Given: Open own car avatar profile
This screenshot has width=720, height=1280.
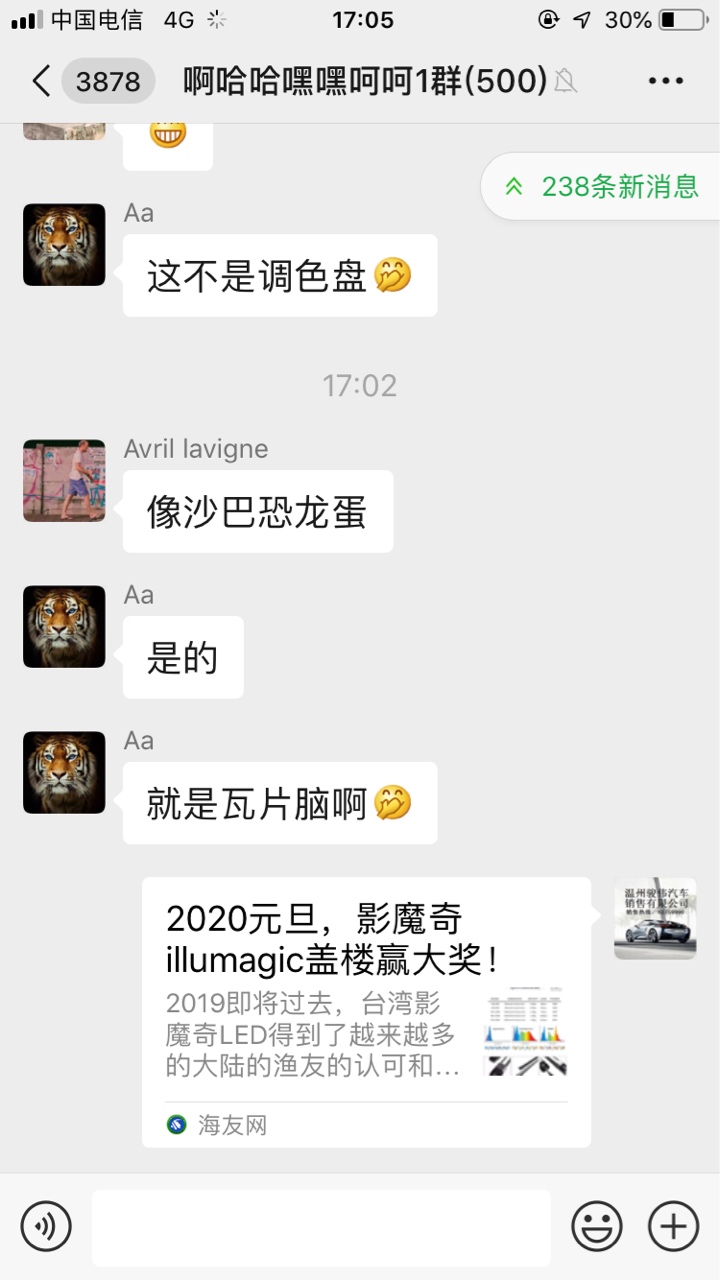Looking at the screenshot, I should 655,919.
